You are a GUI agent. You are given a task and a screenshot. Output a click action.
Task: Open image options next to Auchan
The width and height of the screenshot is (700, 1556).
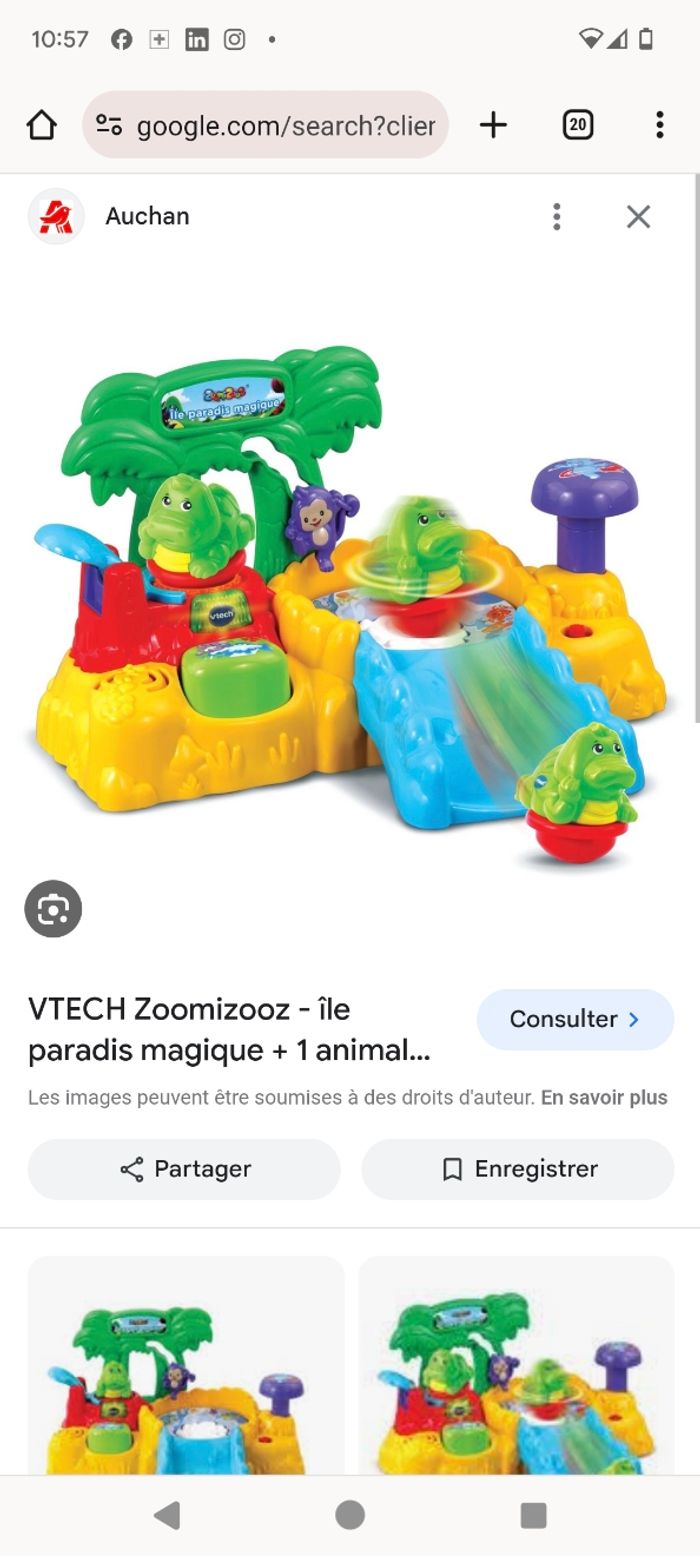[x=557, y=216]
